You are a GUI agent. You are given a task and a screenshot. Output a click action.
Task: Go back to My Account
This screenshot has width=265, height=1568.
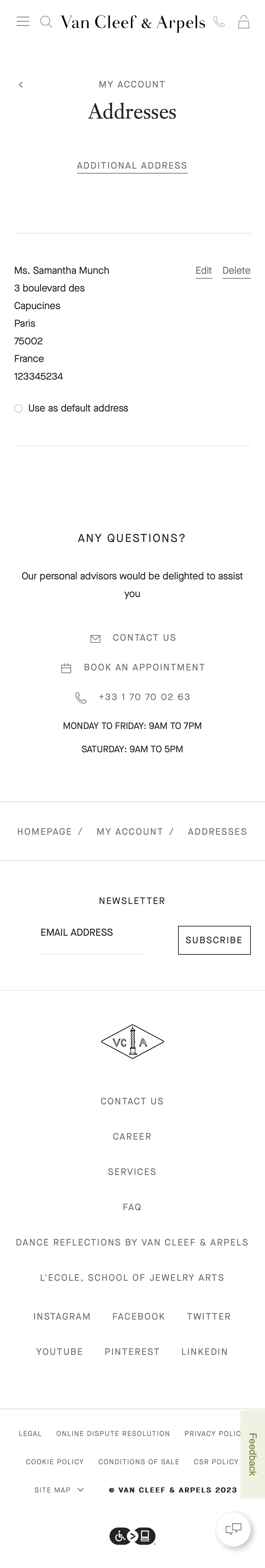21,85
